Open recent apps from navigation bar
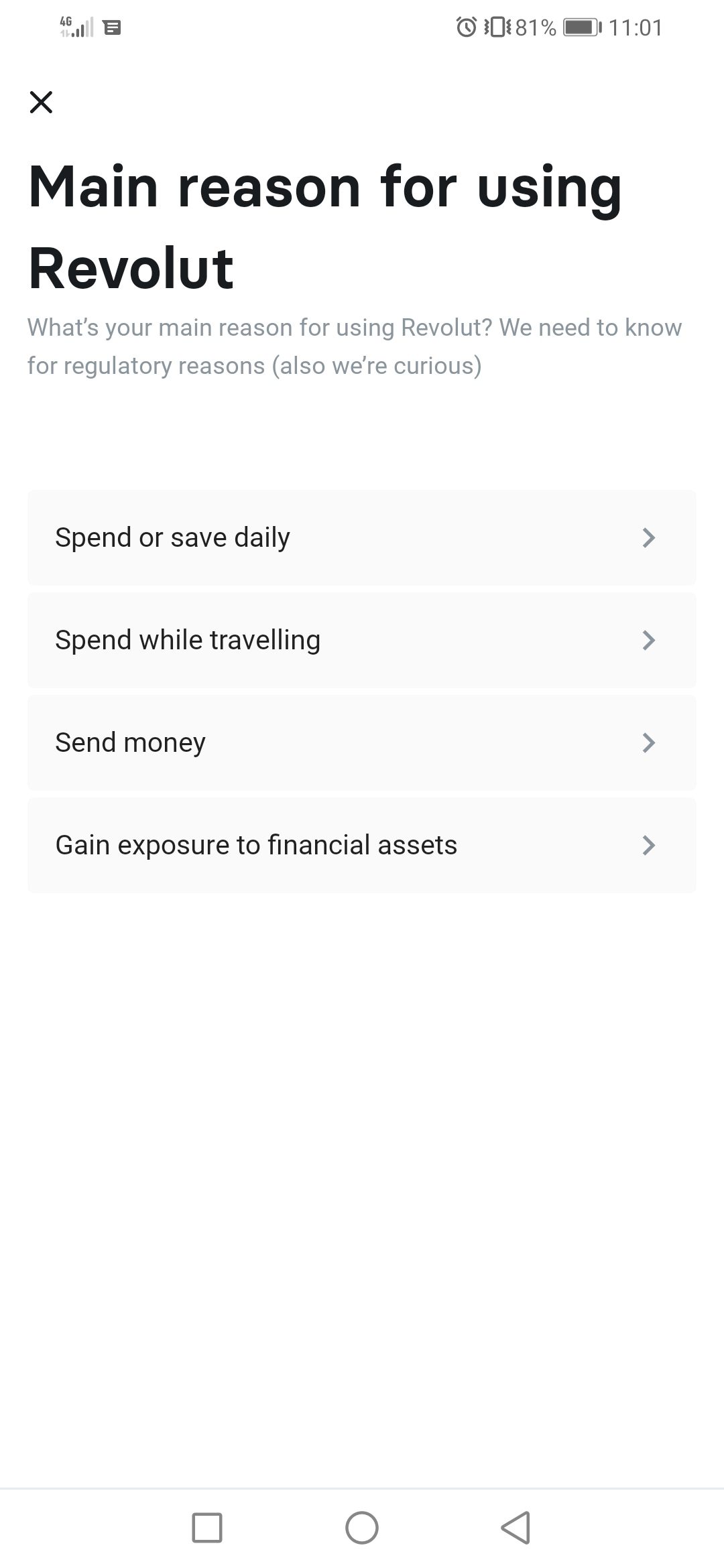The image size is (724, 1568). (x=207, y=1527)
